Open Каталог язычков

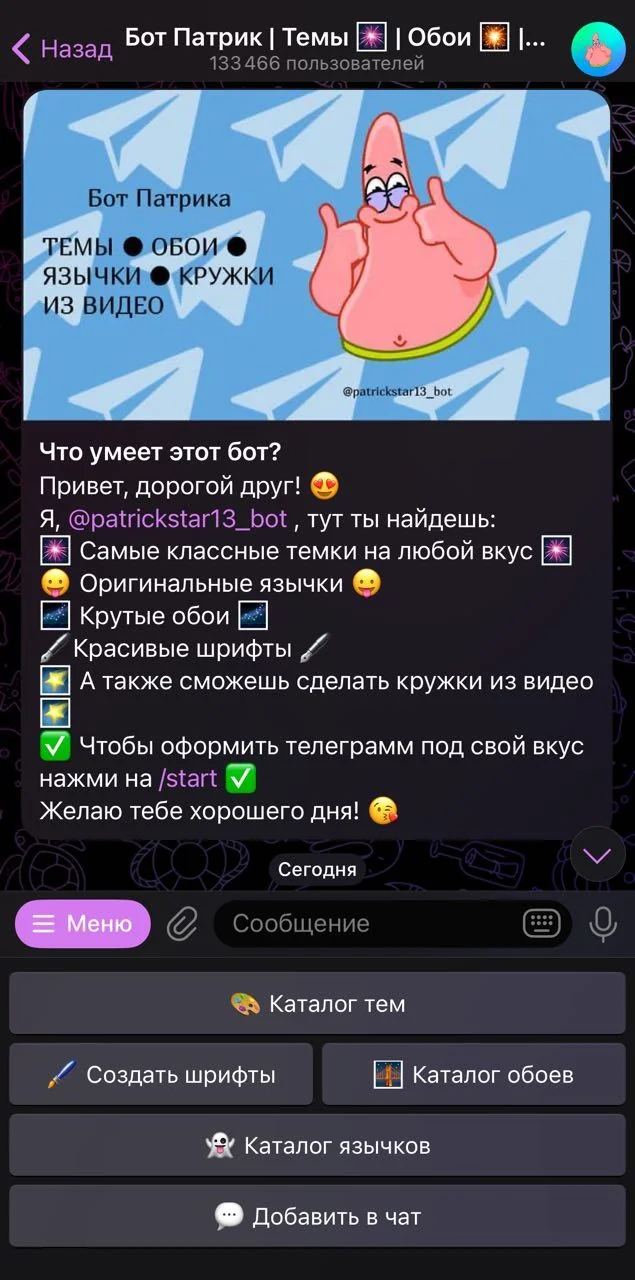click(317, 1145)
